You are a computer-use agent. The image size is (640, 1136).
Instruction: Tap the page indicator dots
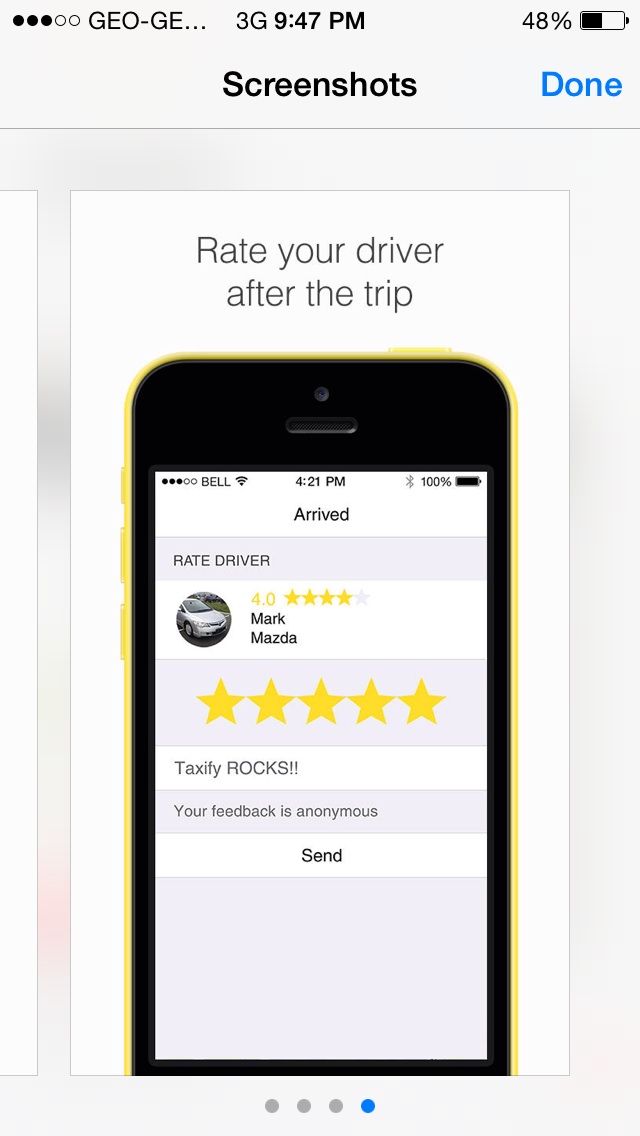tap(320, 1105)
